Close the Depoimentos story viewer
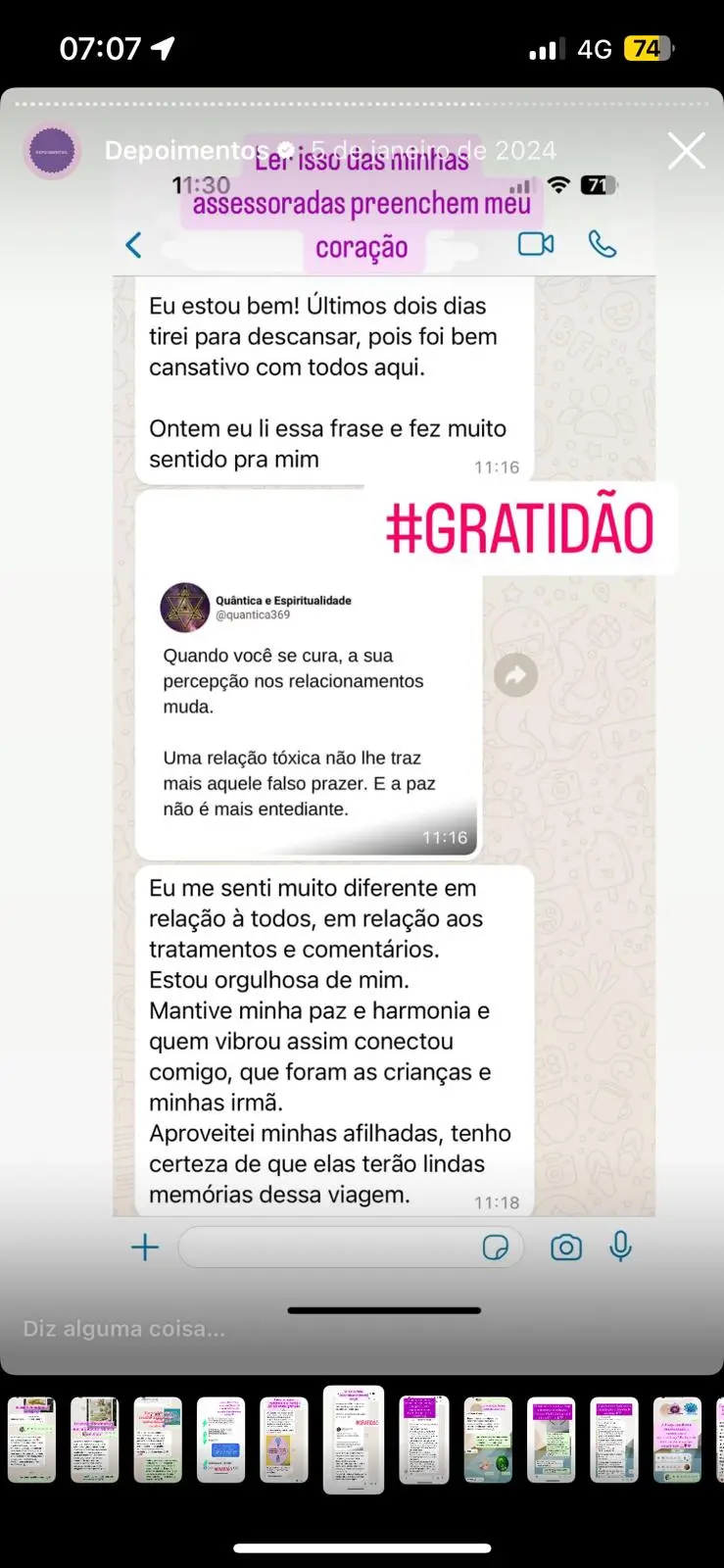Image resolution: width=724 pixels, height=1568 pixels. coord(686,151)
